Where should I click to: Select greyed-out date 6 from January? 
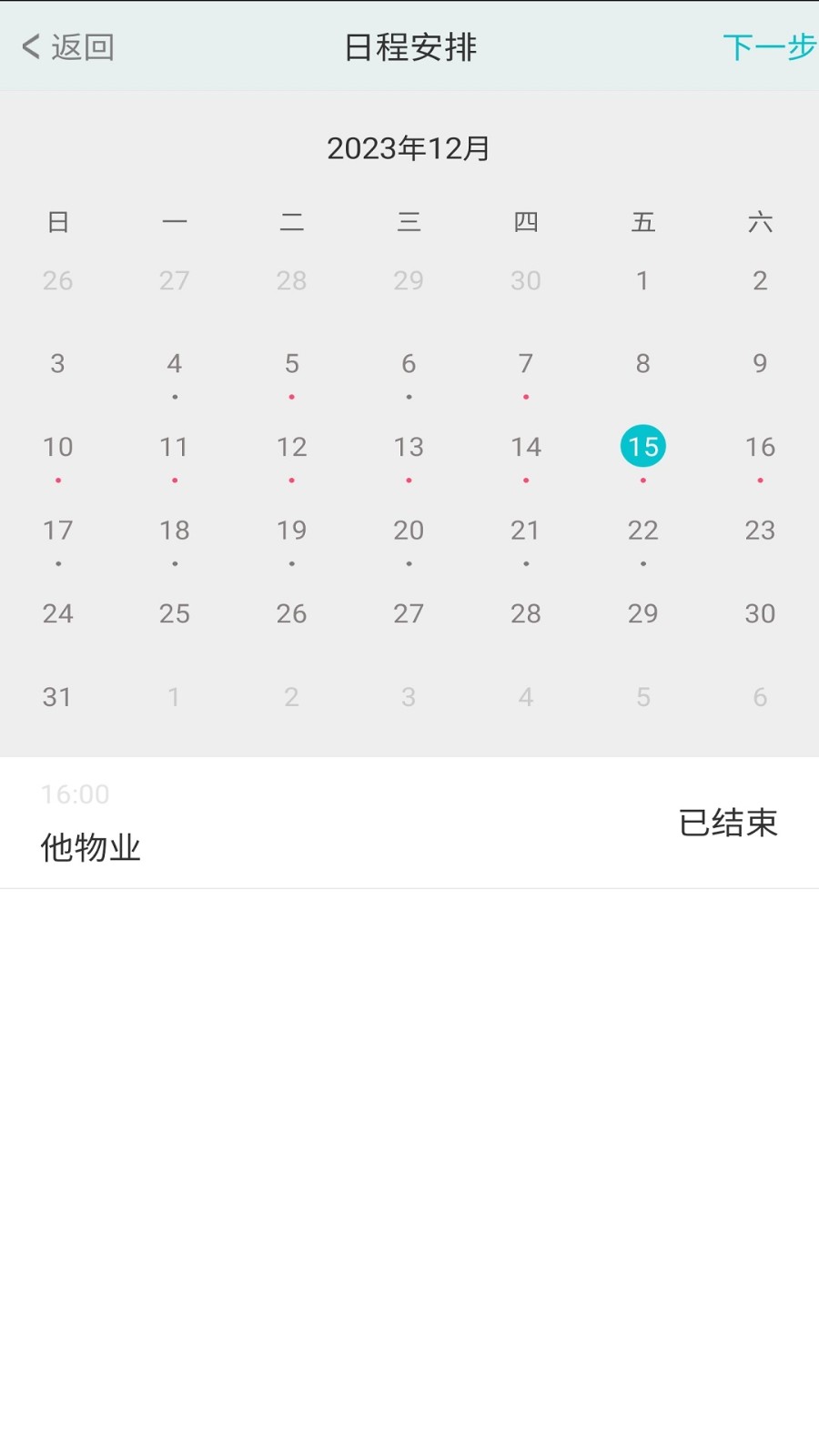(760, 697)
